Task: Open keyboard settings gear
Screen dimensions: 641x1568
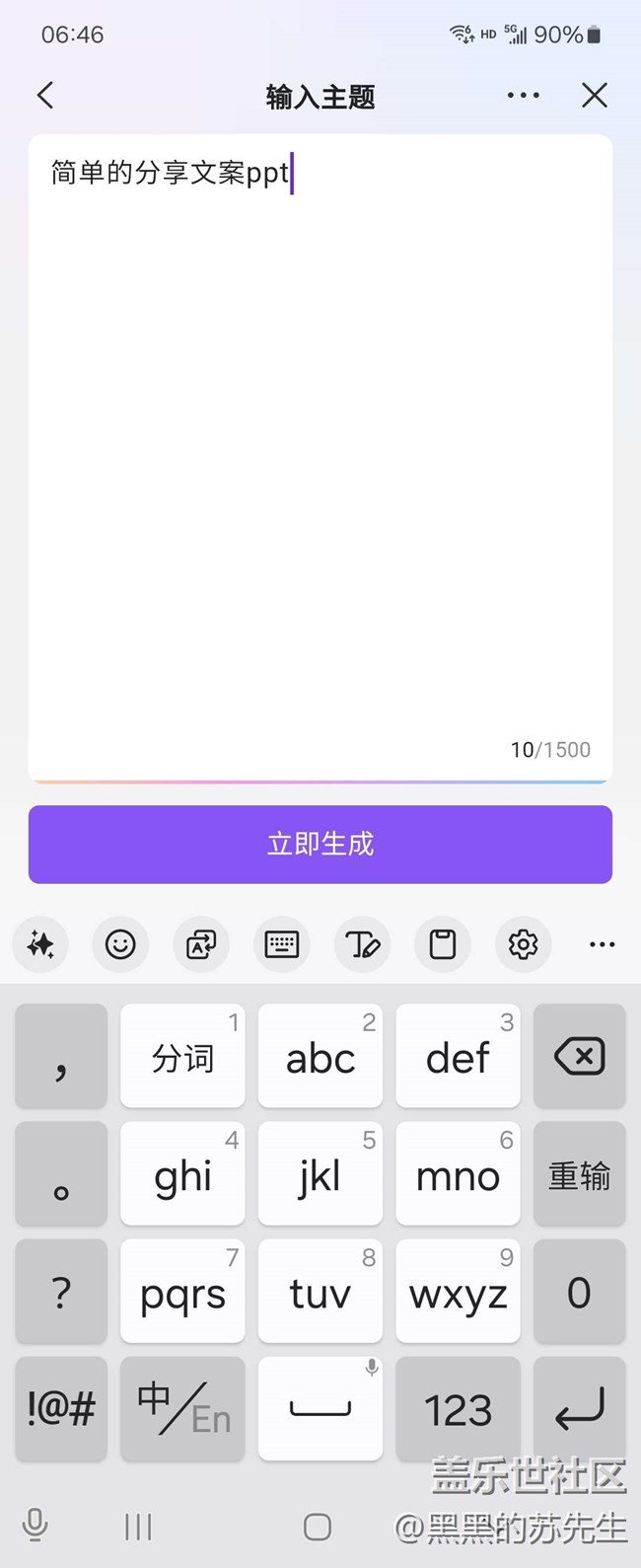Action: point(523,945)
